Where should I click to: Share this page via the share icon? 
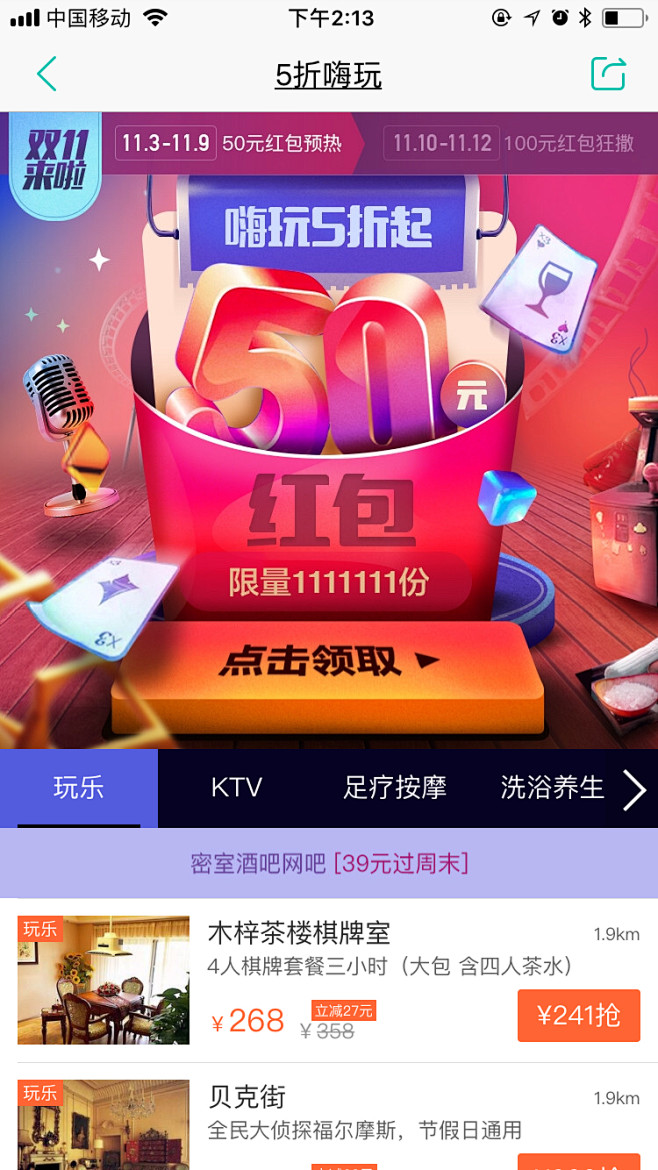(608, 74)
